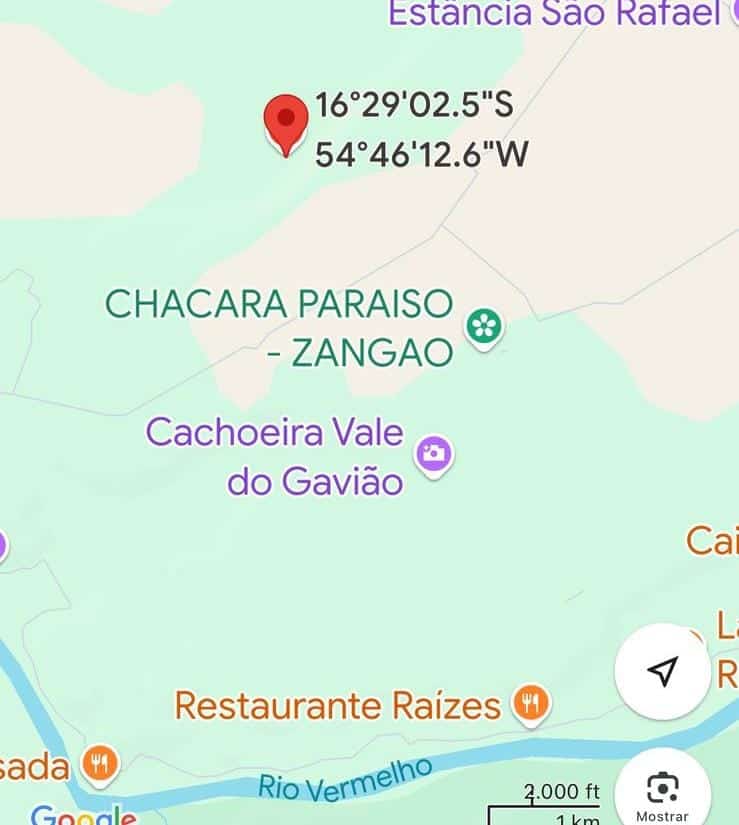Open Cachoeira Vale do Gavião photo spot

[433, 454]
